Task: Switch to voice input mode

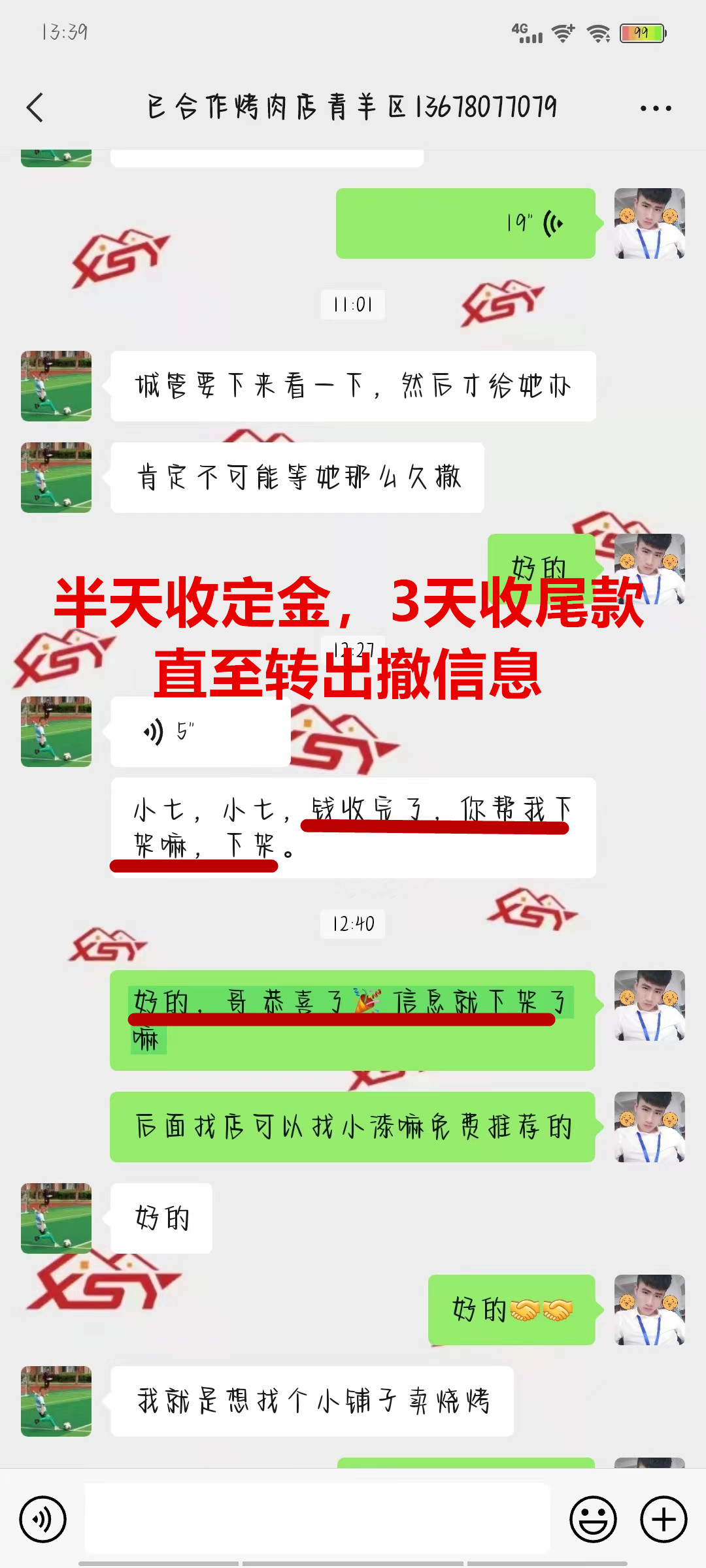Action: (43, 1519)
